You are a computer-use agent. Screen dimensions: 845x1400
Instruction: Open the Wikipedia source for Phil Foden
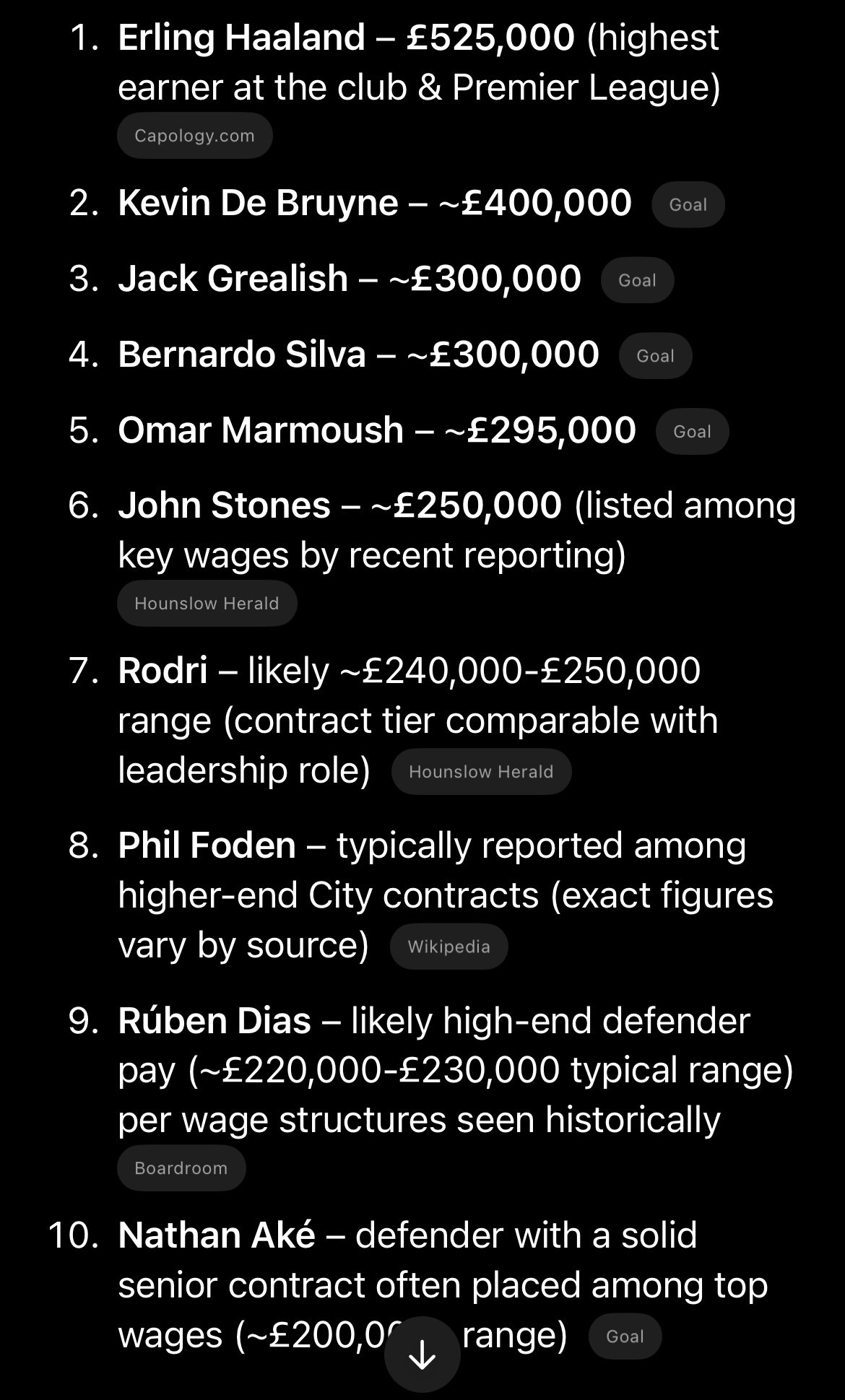(x=448, y=947)
